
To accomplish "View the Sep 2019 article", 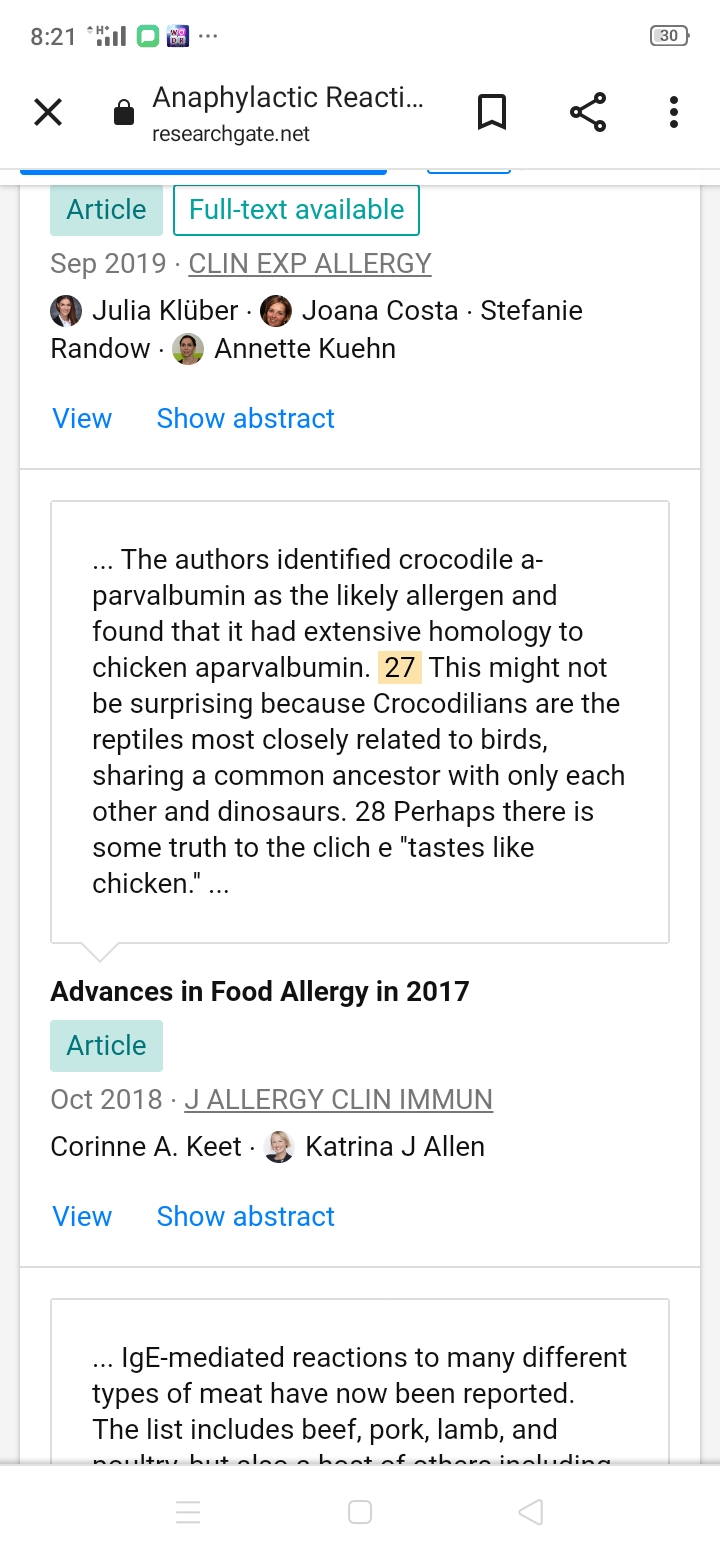I will [x=82, y=418].
